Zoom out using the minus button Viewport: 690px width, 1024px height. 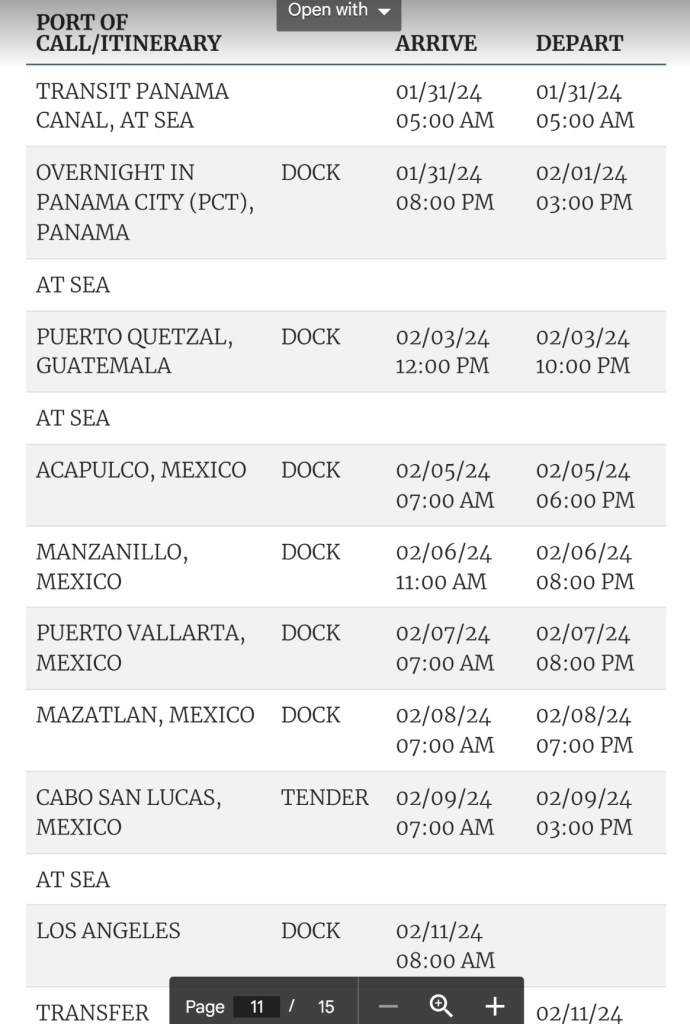[388, 1006]
